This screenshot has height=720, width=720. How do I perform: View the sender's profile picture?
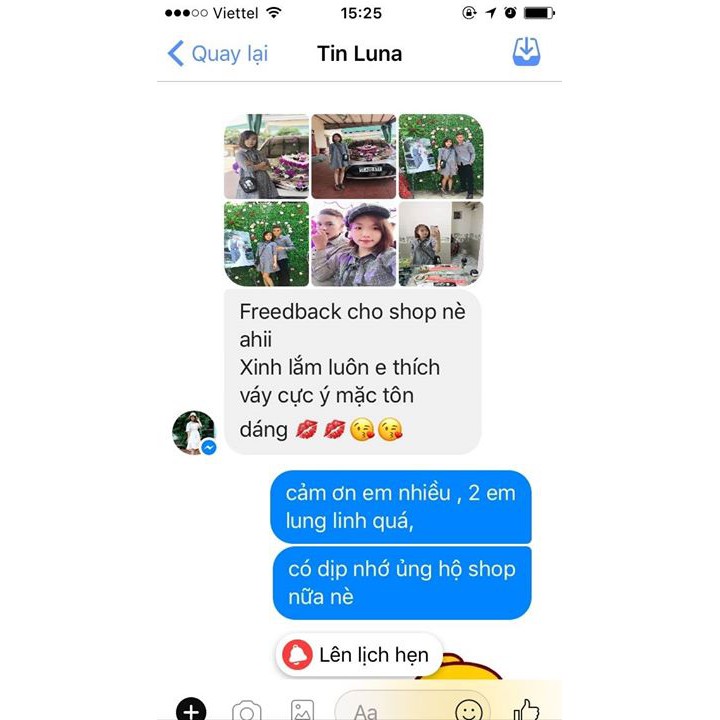point(193,433)
